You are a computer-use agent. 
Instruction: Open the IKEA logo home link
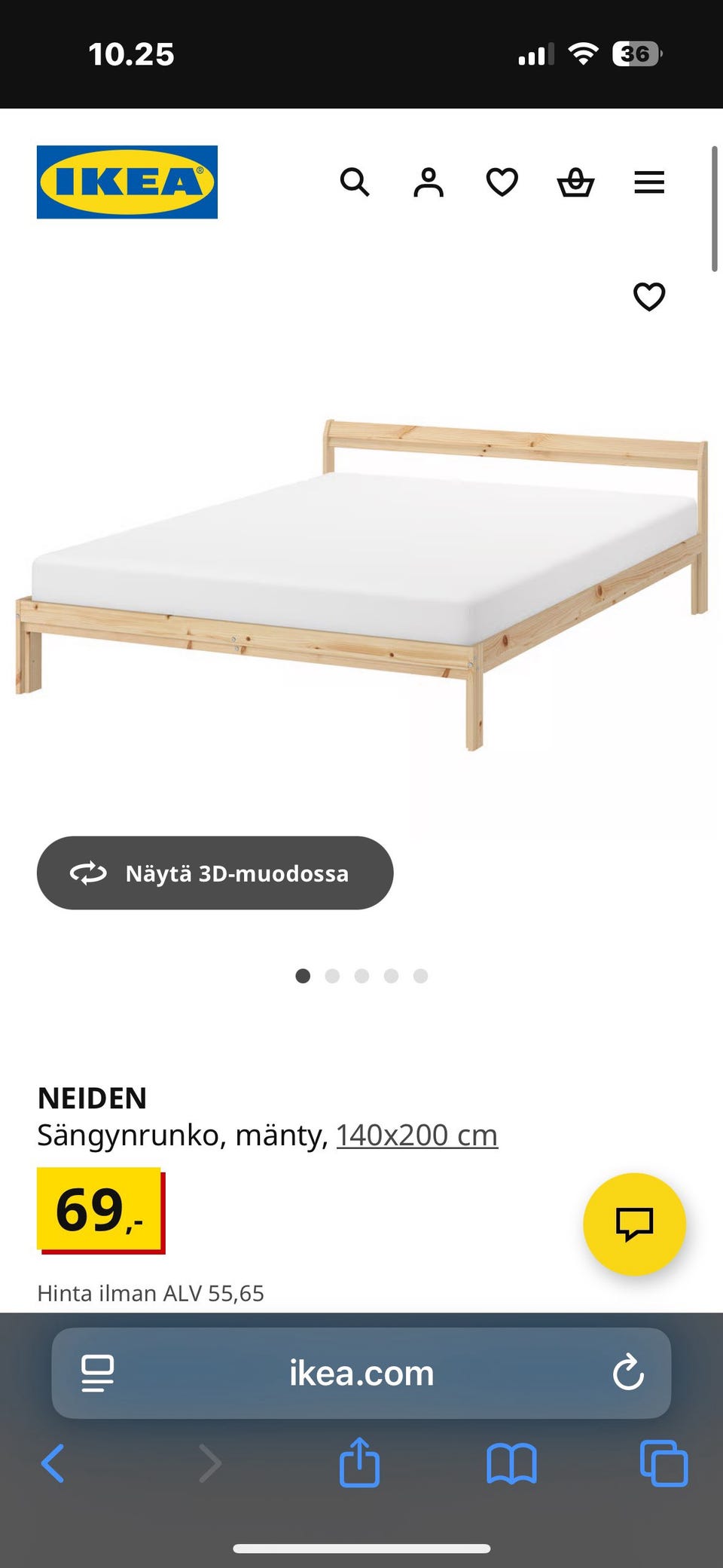pyautogui.click(x=127, y=182)
